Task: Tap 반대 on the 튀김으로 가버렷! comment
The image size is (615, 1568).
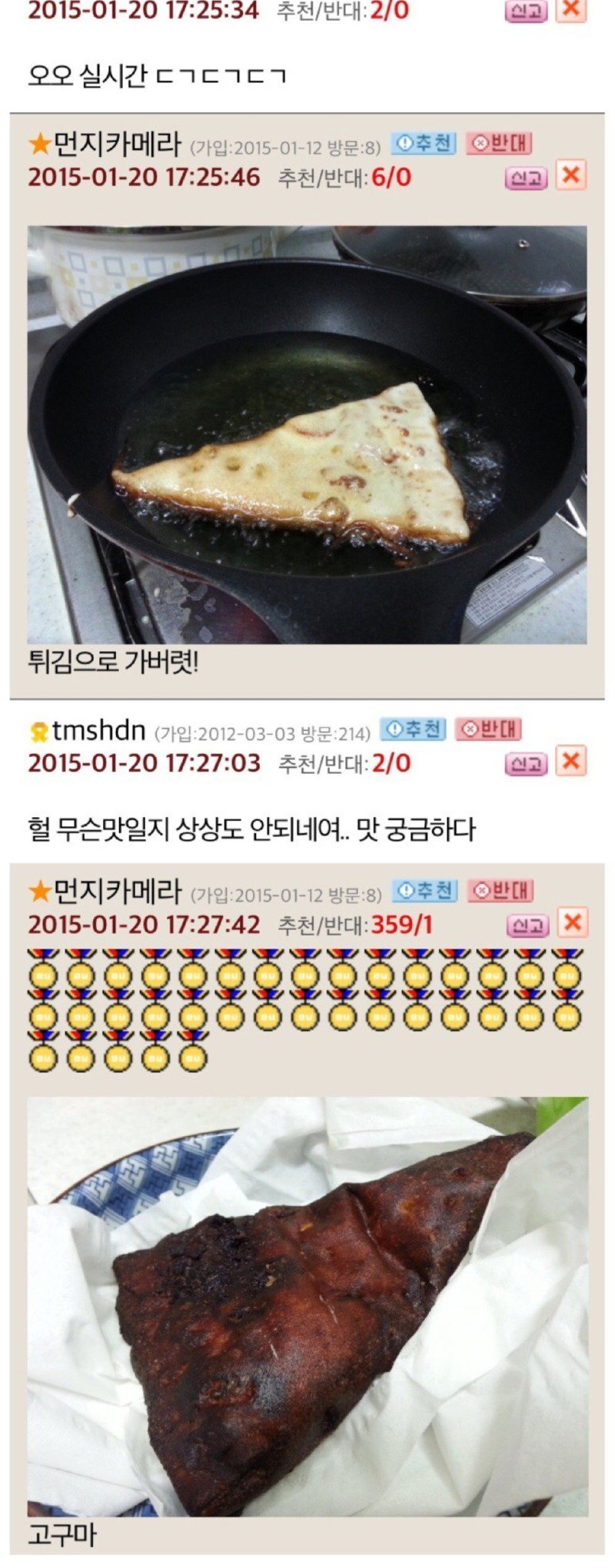Action: point(499,144)
